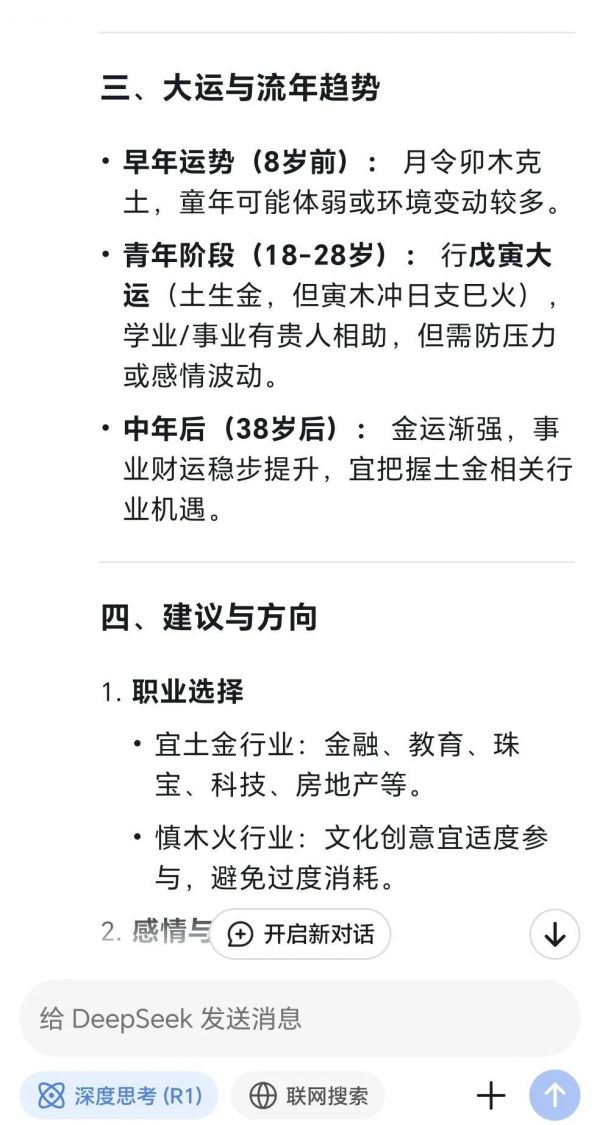Toggle 深度思考 (R1) mode
This screenshot has width=600, height=1125.
(x=119, y=1096)
